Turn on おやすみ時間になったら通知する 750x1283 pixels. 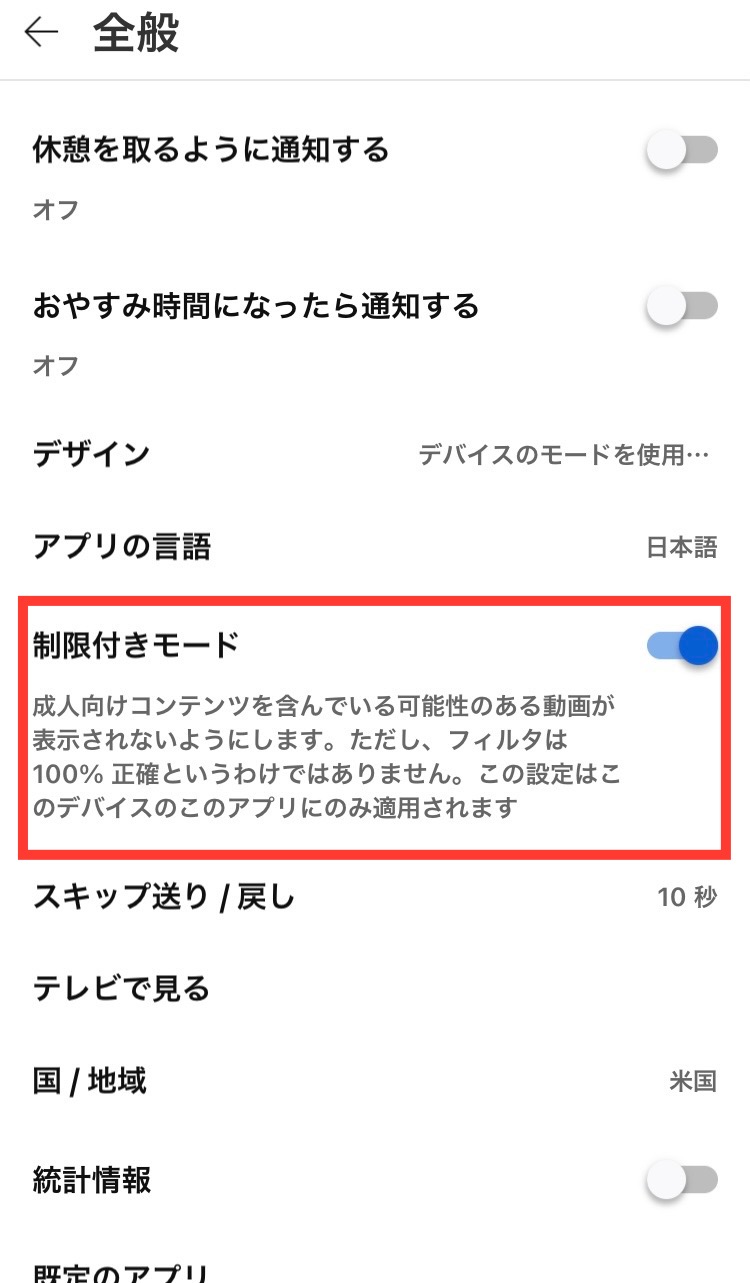[682, 306]
